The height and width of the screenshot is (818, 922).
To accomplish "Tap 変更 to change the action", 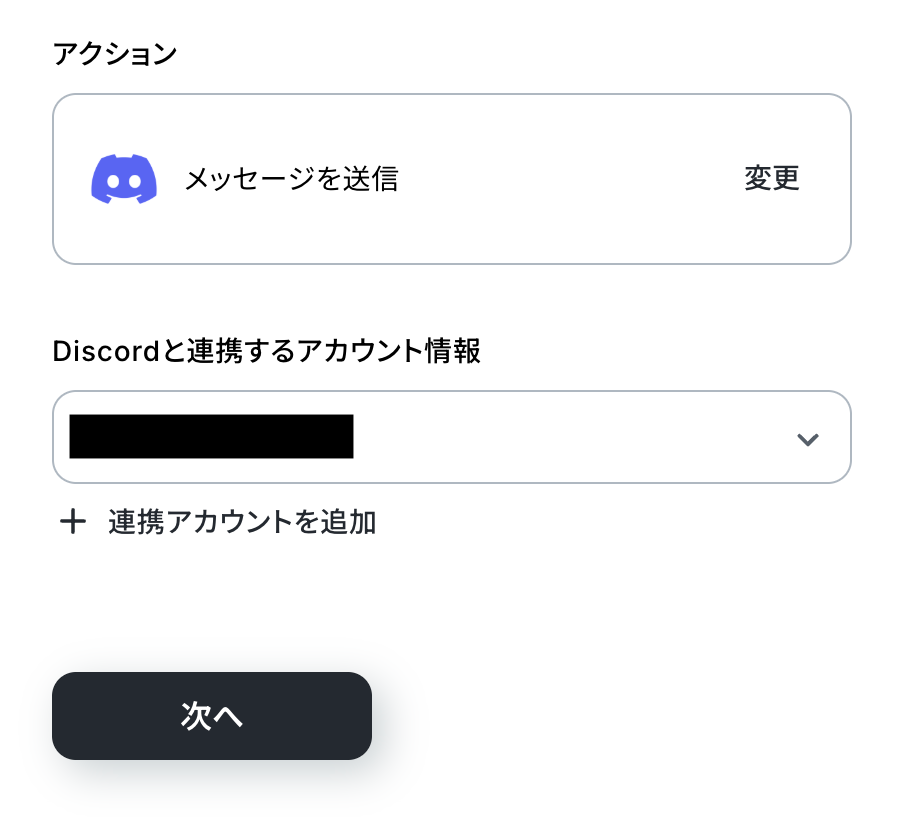I will coord(771,179).
